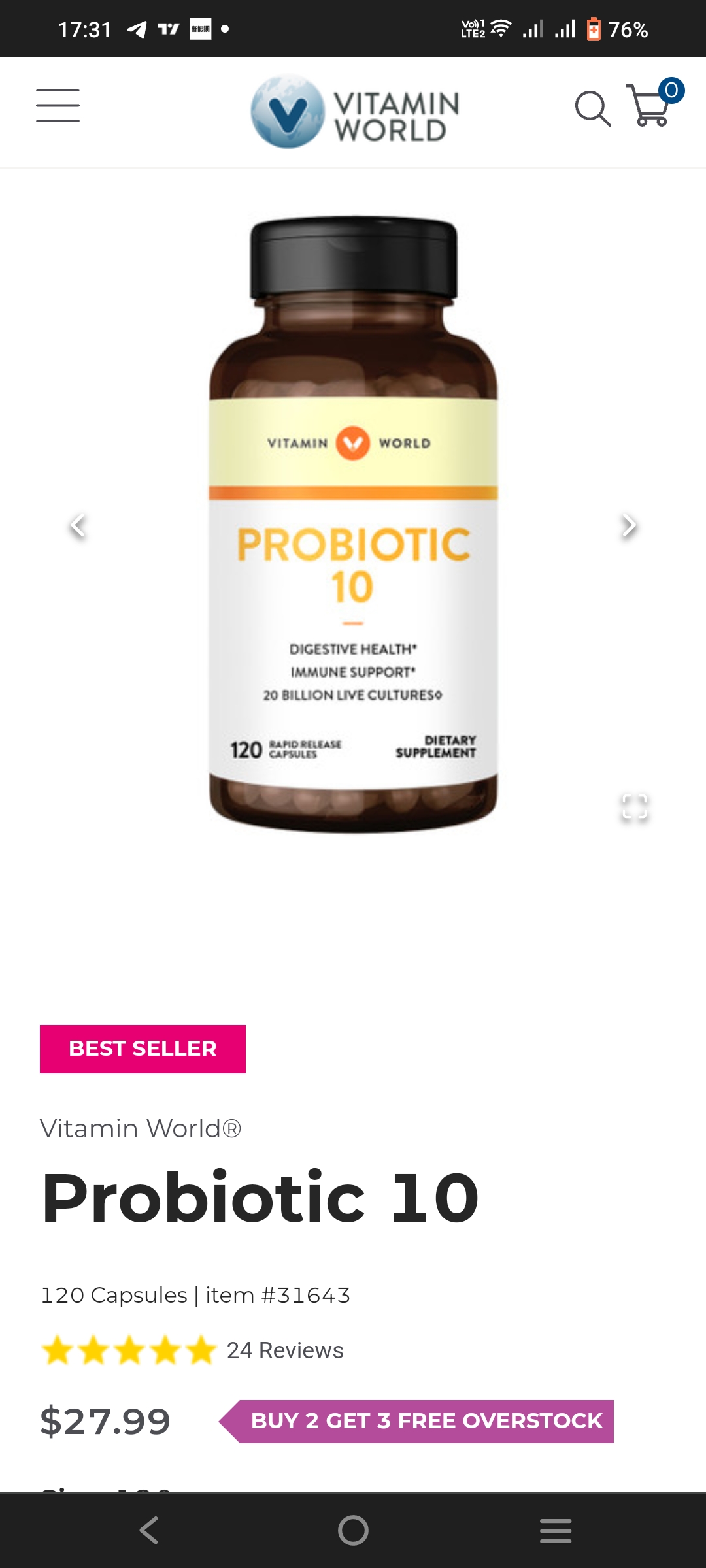Open the 24 Reviews link
Viewport: 706px width, 1568px height.
coord(285,1350)
